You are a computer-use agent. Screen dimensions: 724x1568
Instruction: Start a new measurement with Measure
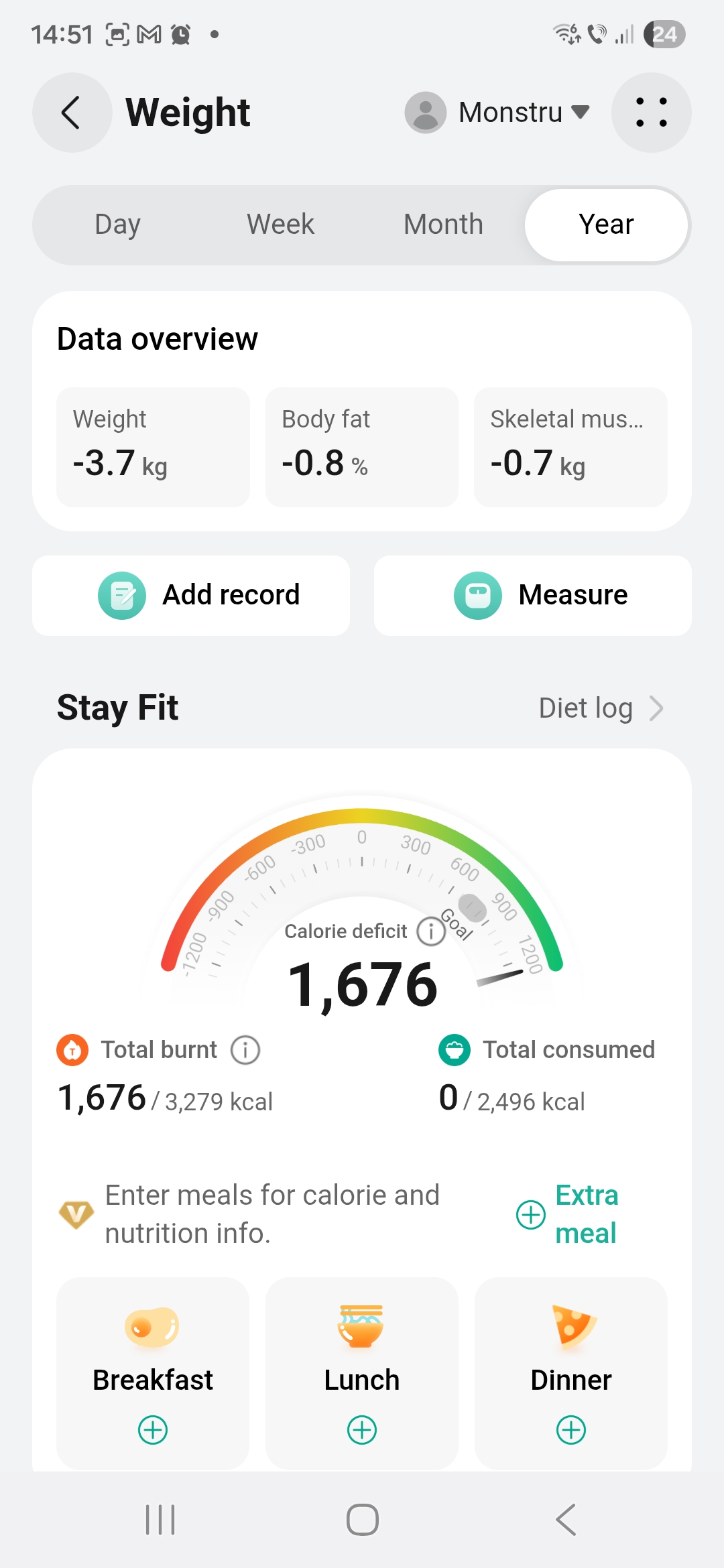click(x=533, y=595)
